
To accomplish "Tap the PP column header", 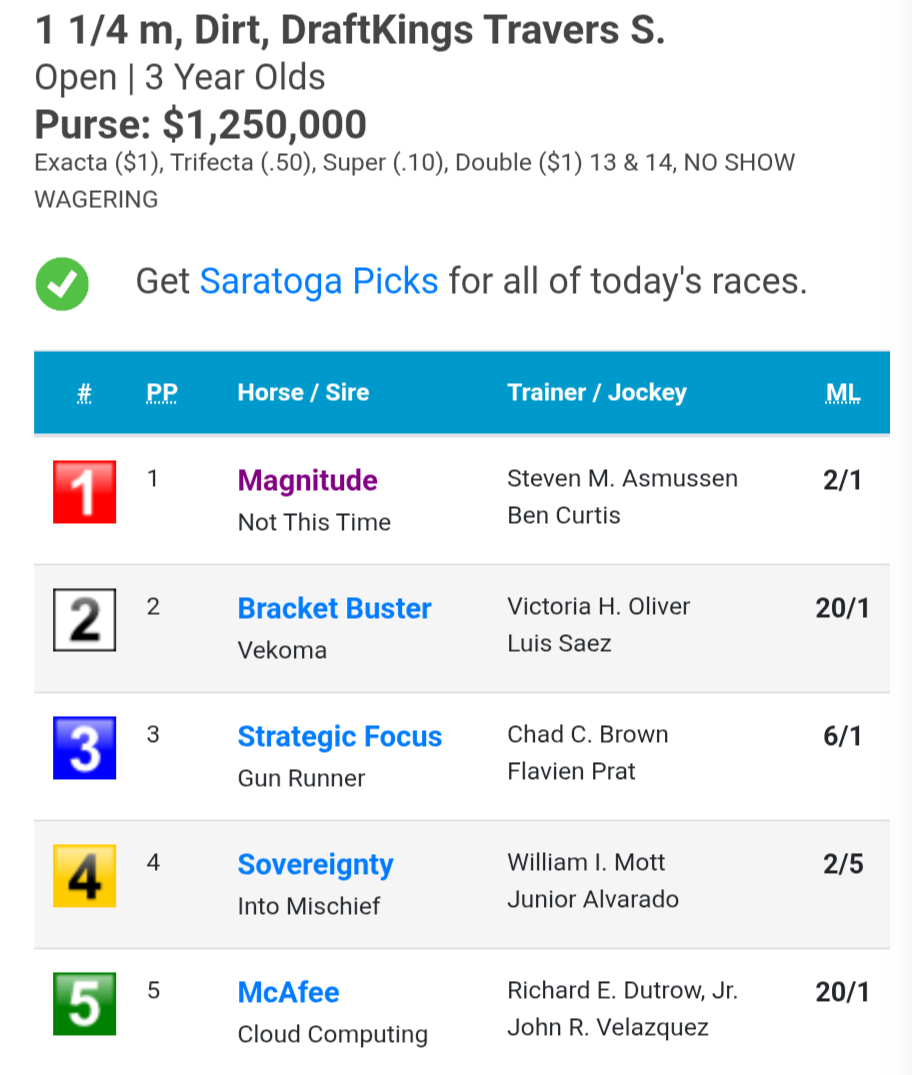I will tap(162, 393).
